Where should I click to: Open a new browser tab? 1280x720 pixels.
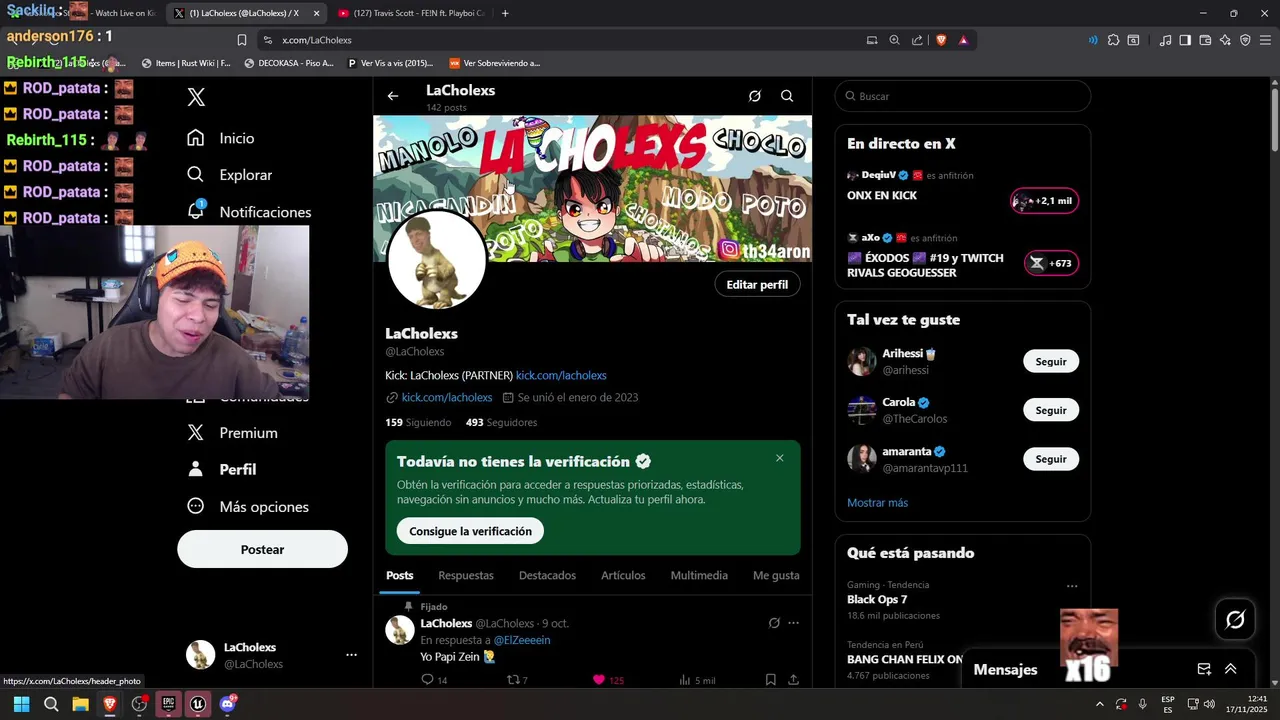(505, 13)
